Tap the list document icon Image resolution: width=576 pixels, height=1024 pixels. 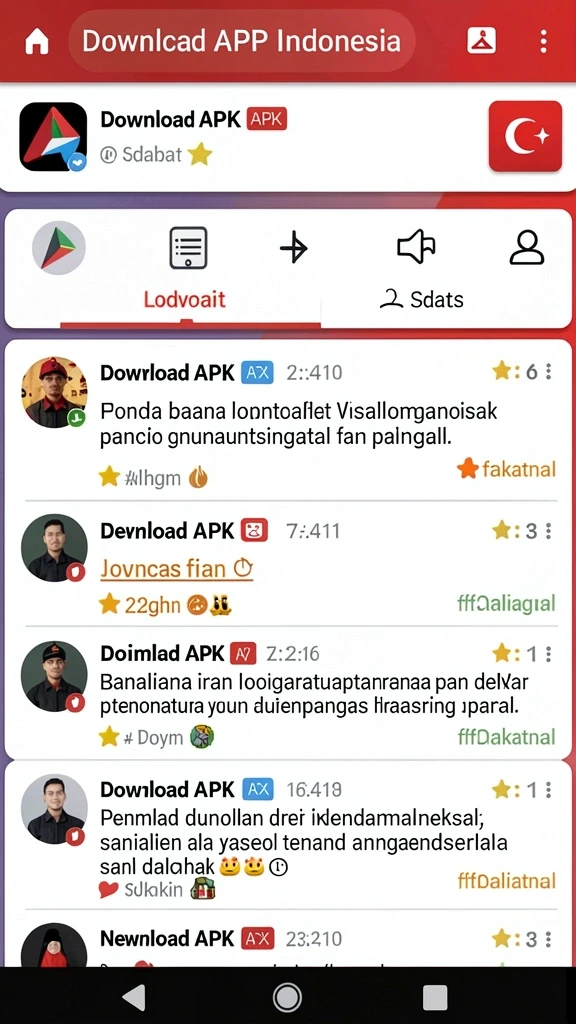(x=189, y=248)
